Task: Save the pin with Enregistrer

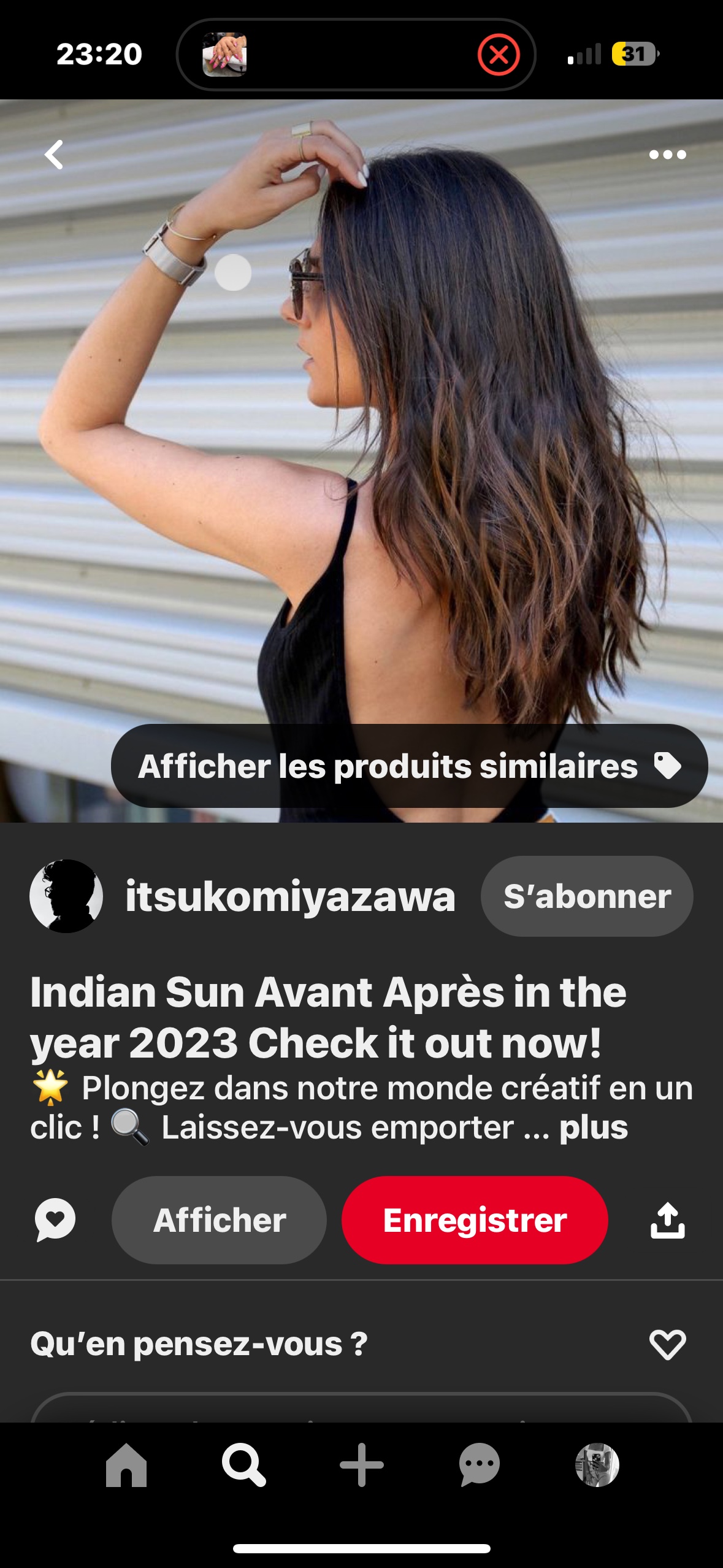Action: [475, 1220]
